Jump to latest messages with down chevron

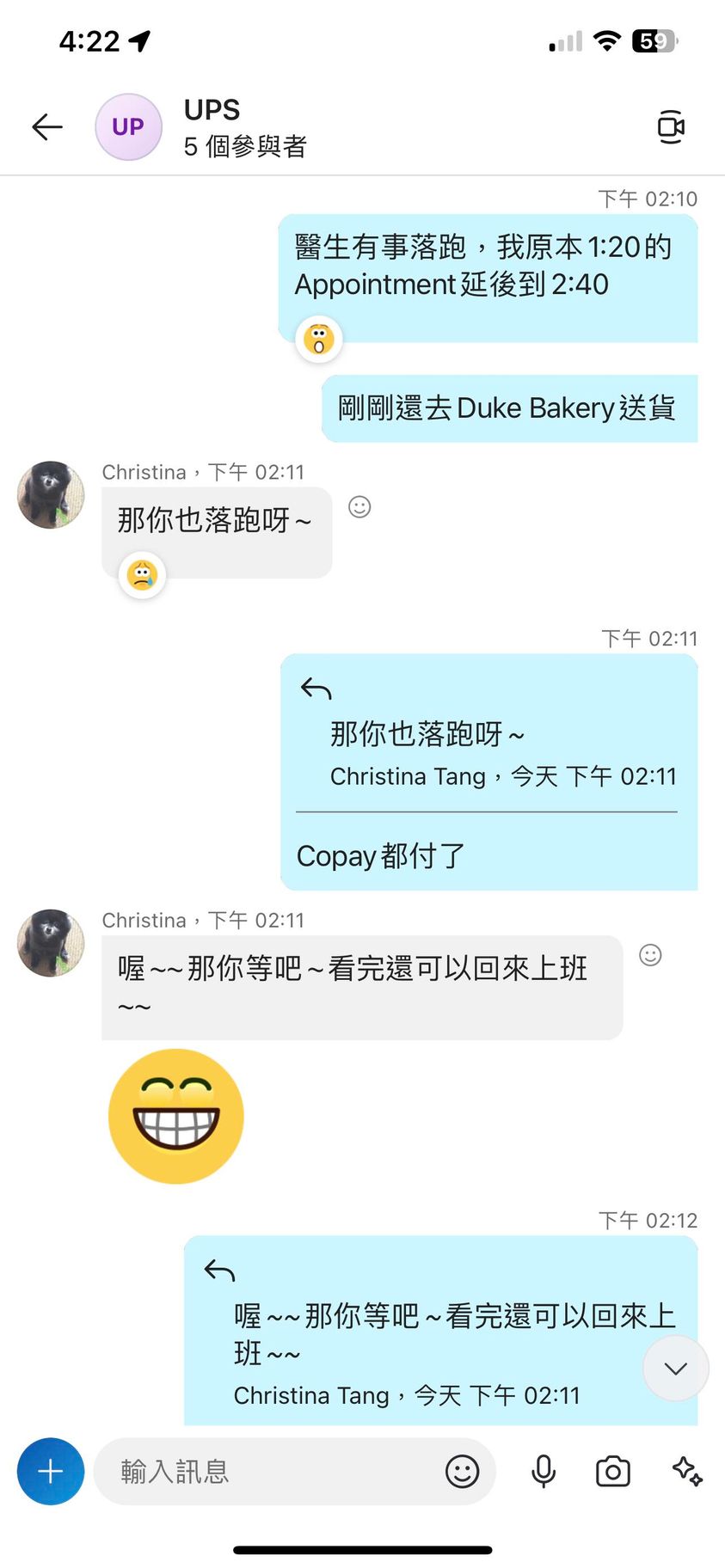(675, 1369)
